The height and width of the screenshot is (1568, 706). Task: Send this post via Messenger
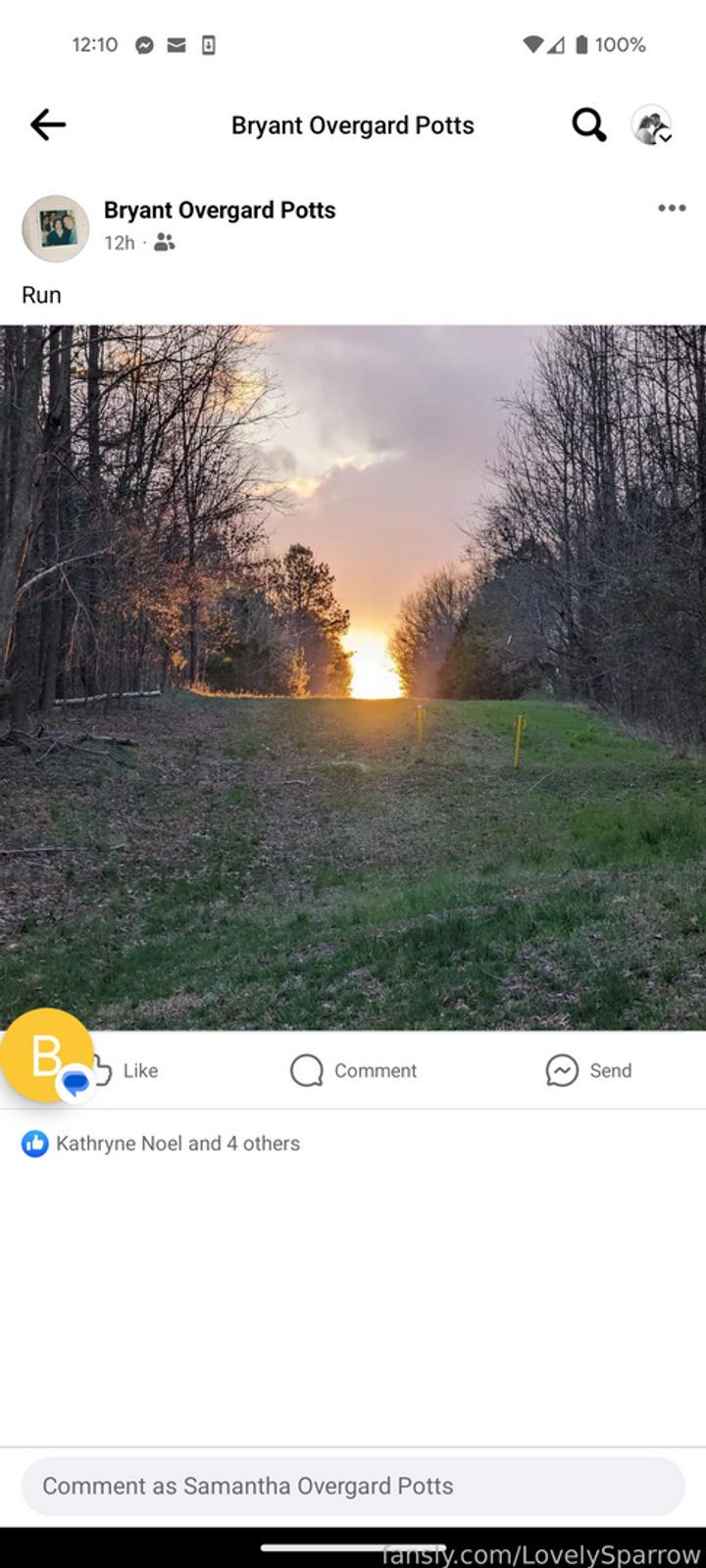(588, 1070)
